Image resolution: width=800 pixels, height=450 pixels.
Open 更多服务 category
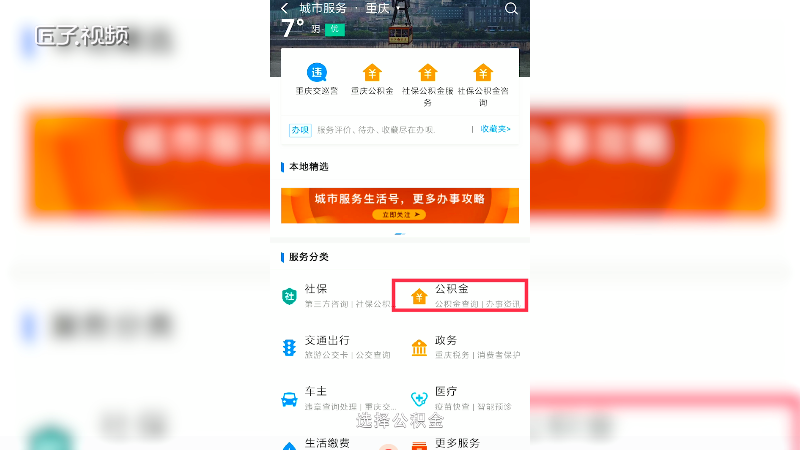(458, 443)
